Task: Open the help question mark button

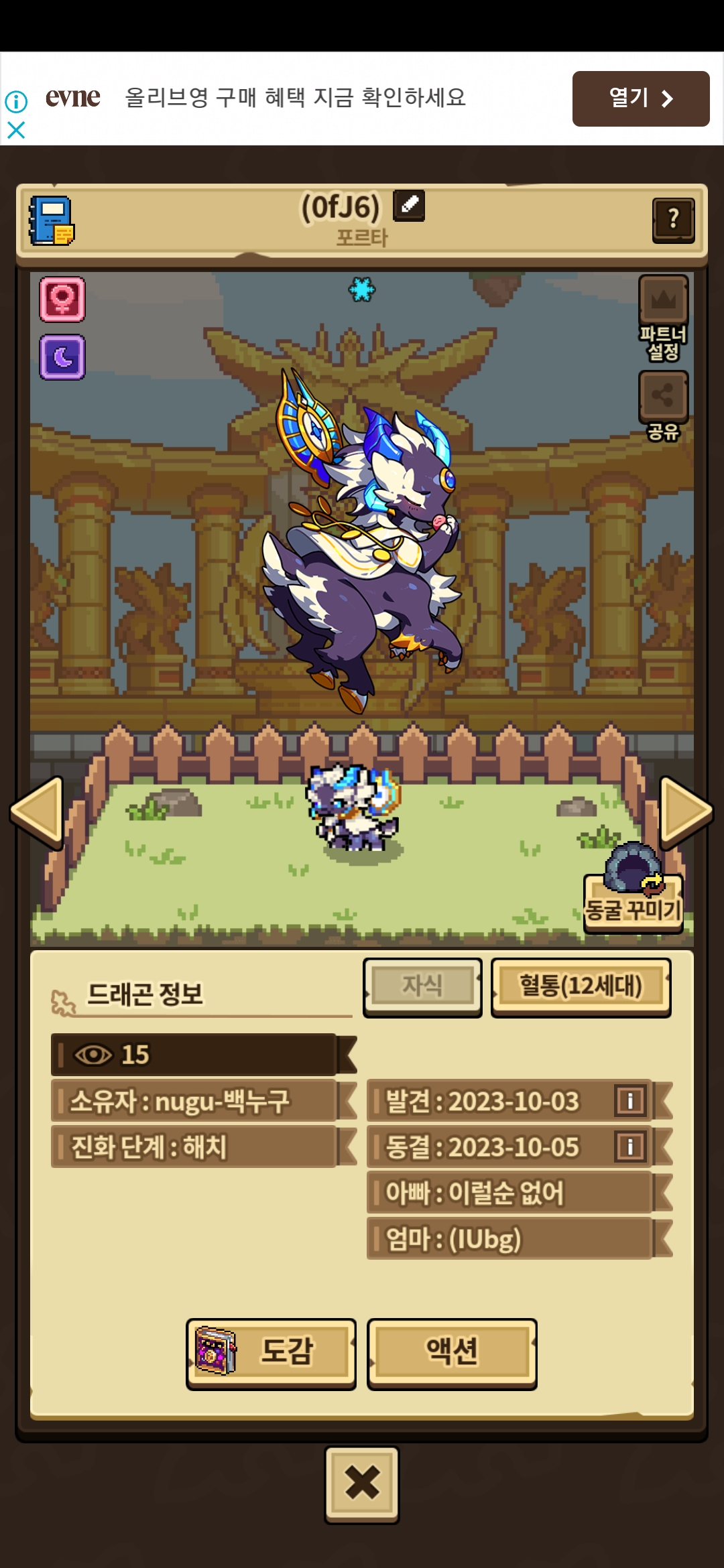Action: (673, 220)
